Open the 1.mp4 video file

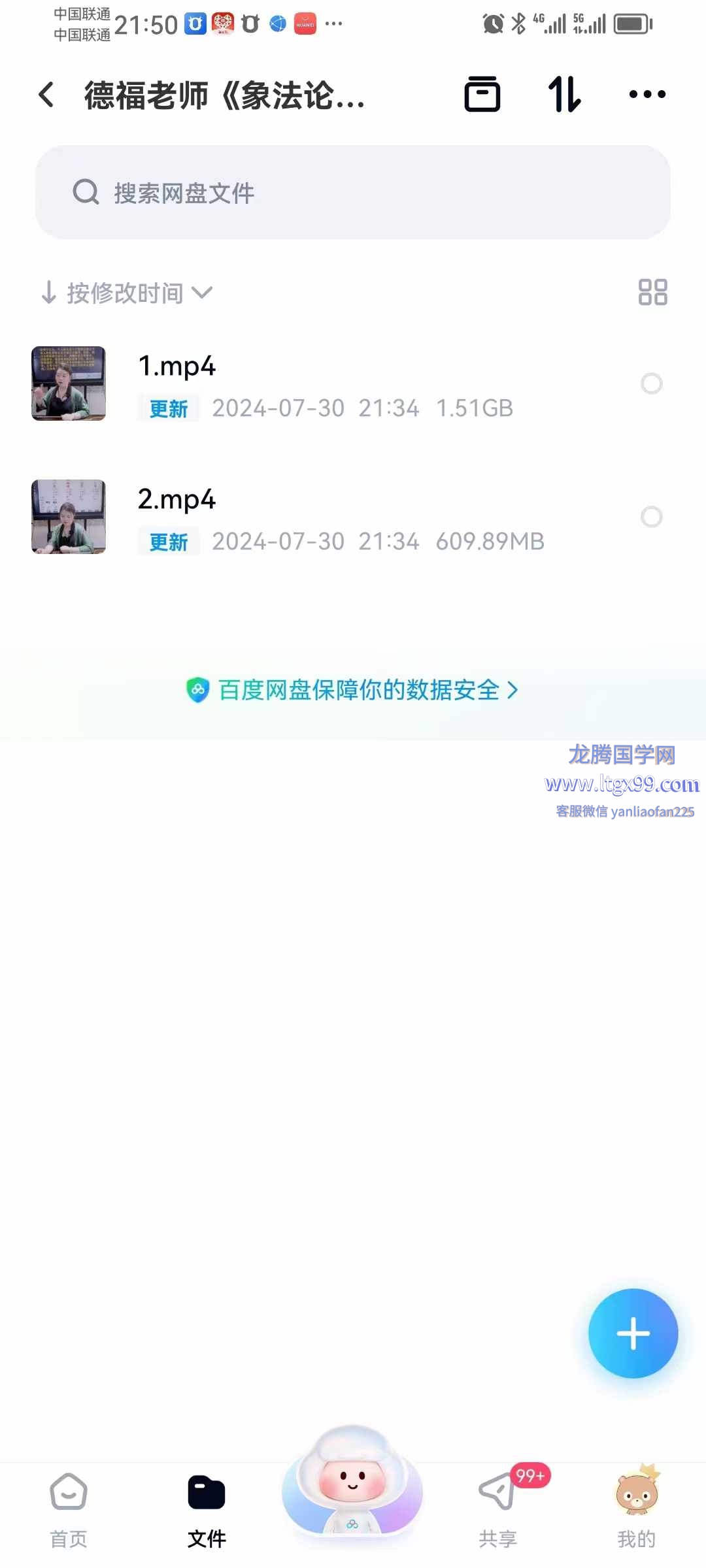click(x=176, y=367)
